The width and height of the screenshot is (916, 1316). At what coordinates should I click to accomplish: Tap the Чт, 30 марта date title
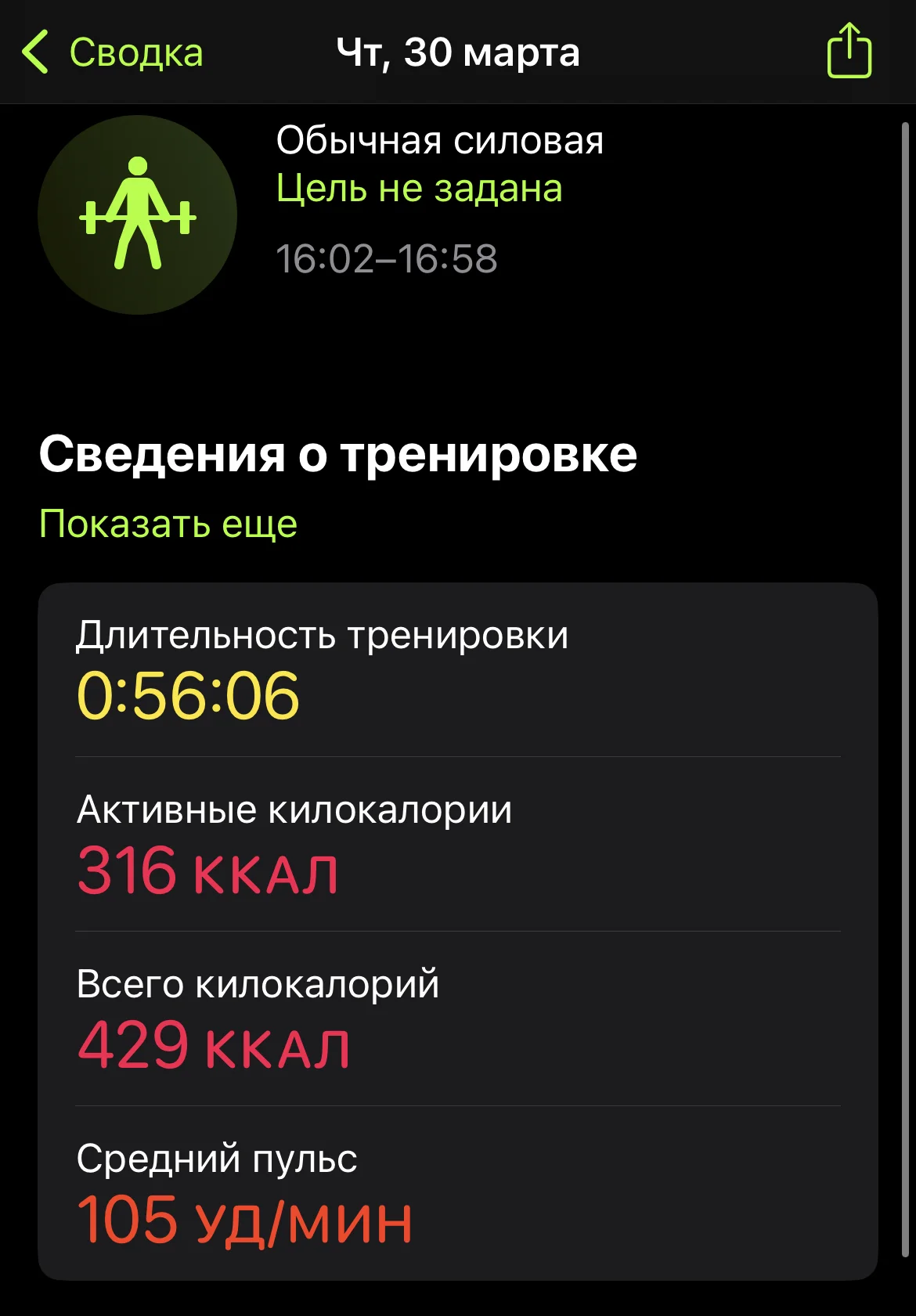click(457, 53)
